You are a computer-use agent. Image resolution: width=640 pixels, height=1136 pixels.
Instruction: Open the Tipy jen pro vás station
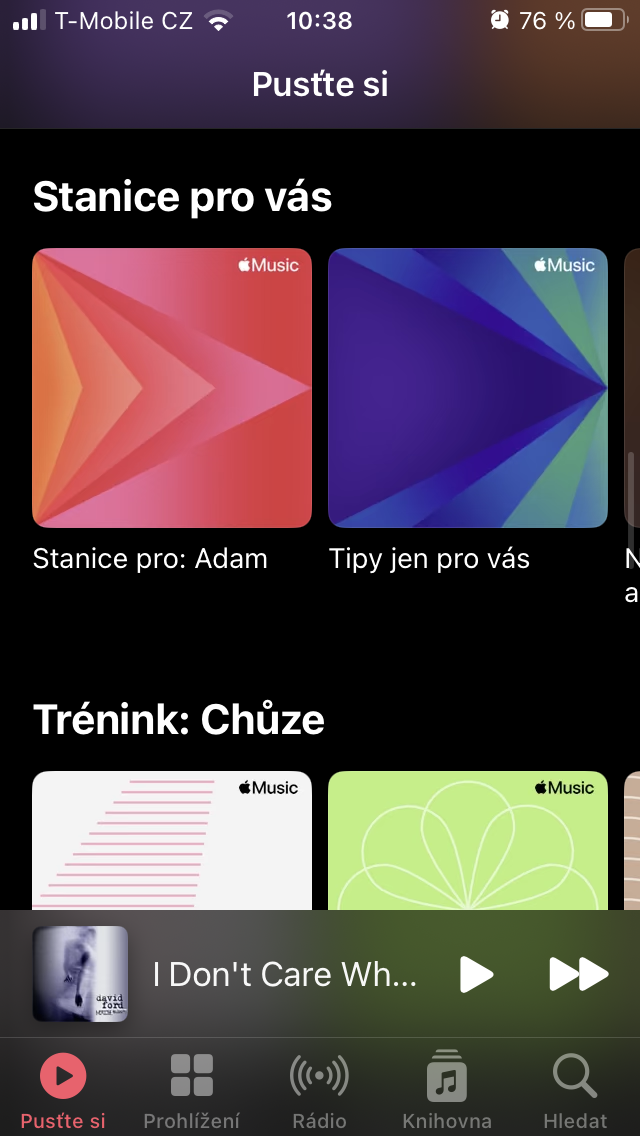(468, 388)
